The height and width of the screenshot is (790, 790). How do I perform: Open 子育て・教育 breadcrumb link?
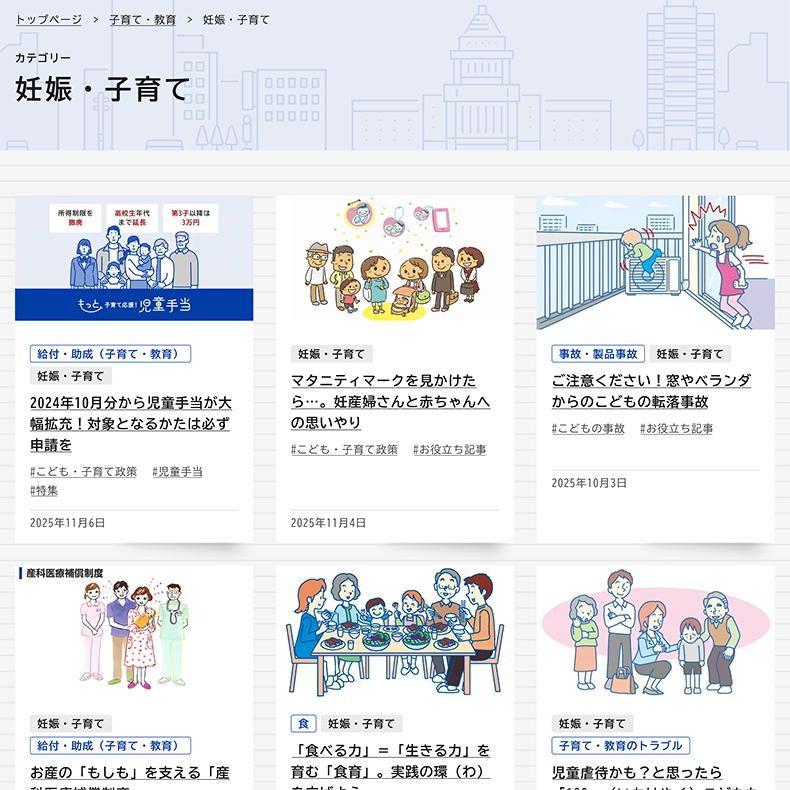pyautogui.click(x=142, y=20)
